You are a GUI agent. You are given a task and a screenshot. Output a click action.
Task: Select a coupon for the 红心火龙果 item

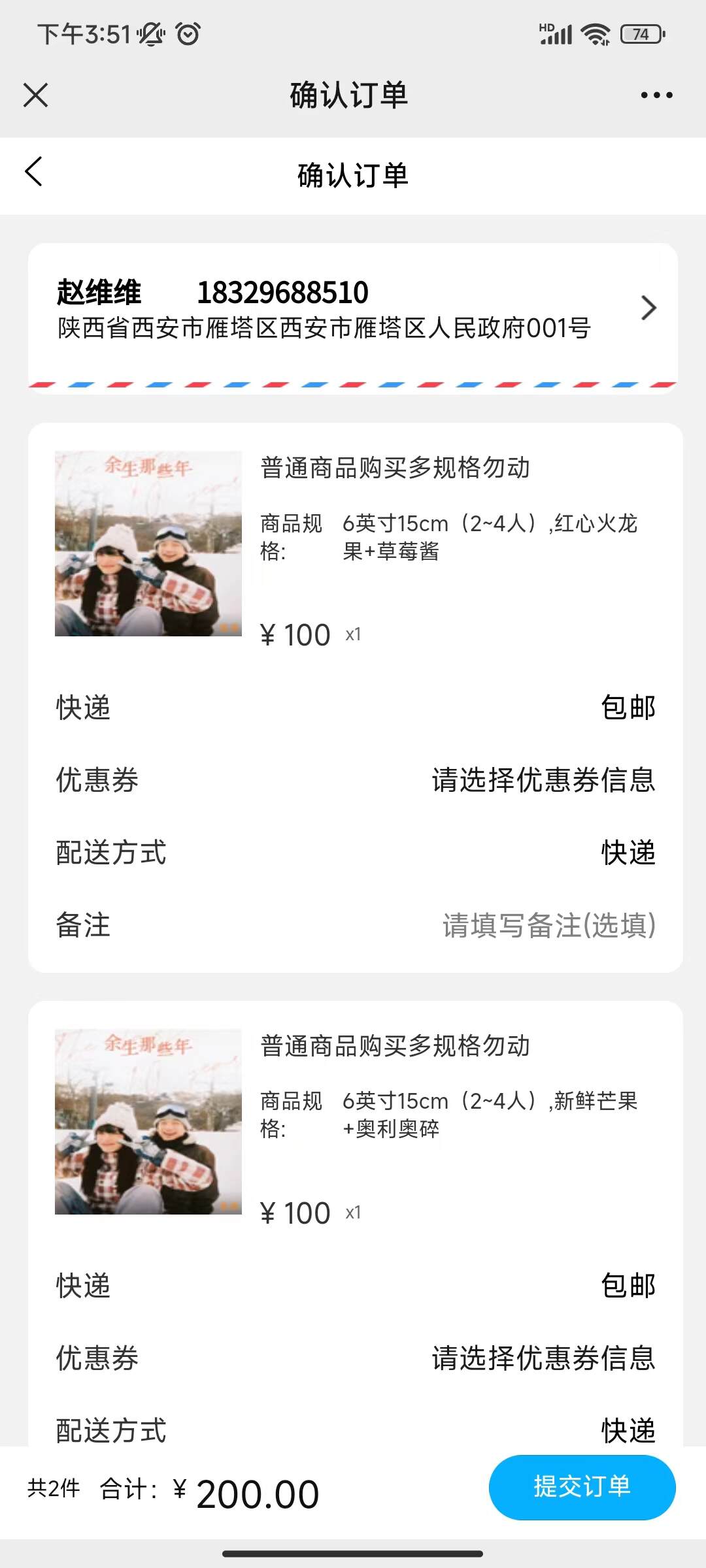pyautogui.click(x=543, y=780)
